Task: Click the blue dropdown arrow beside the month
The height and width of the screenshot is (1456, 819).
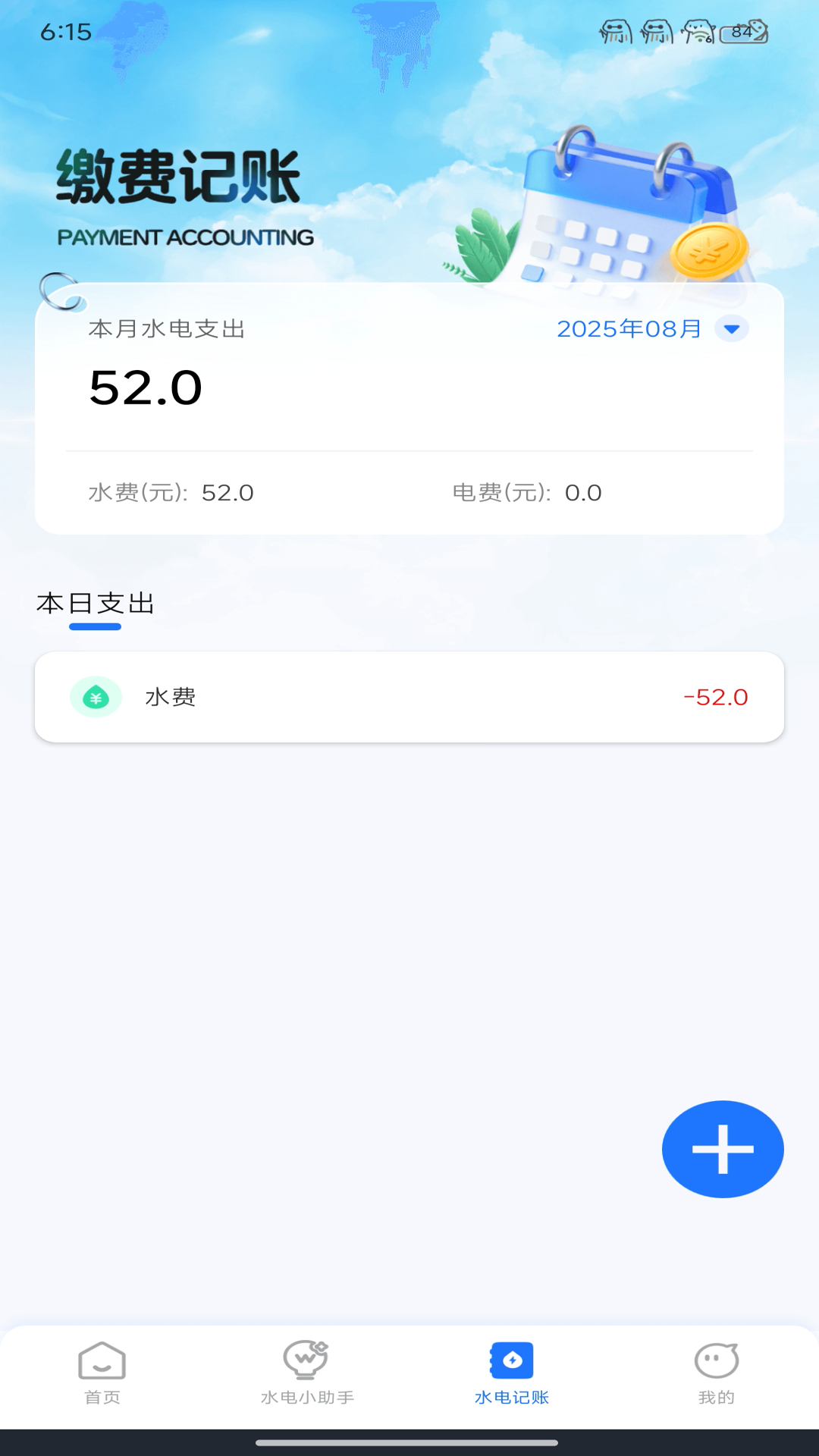Action: click(x=730, y=329)
